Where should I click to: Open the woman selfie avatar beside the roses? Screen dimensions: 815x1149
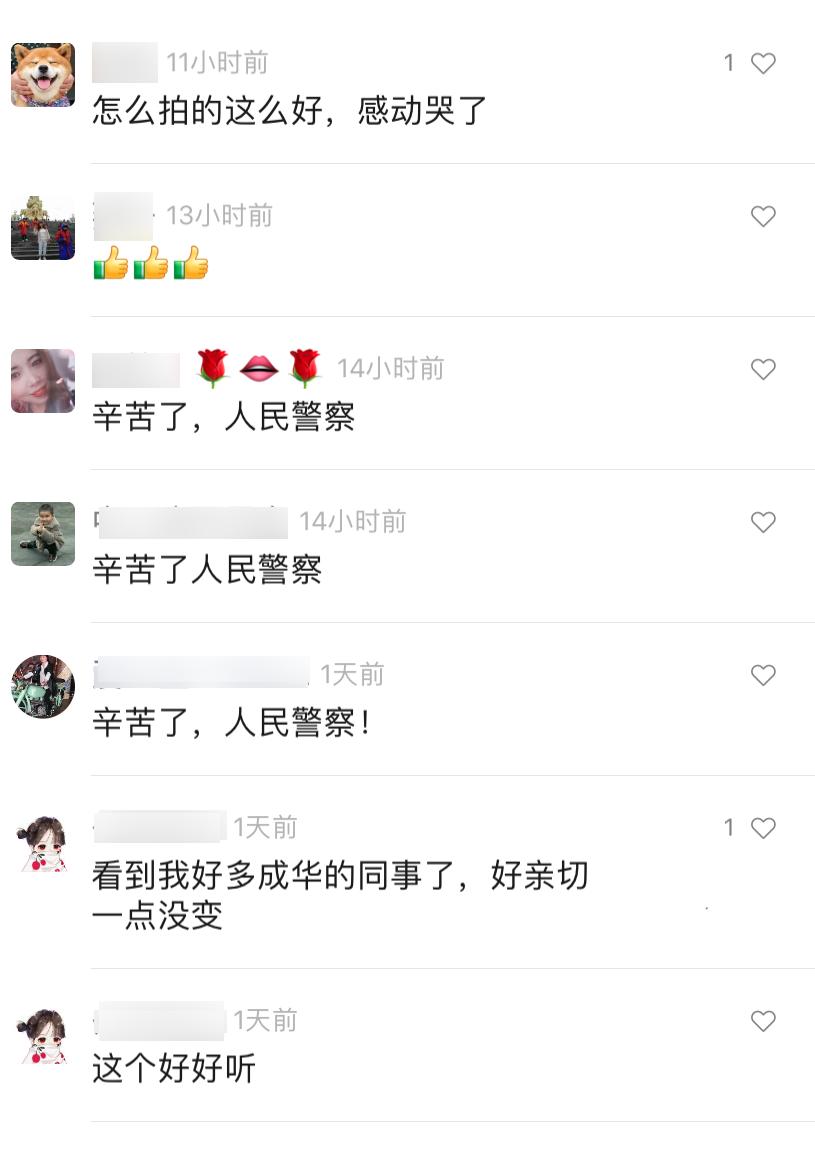click(43, 381)
